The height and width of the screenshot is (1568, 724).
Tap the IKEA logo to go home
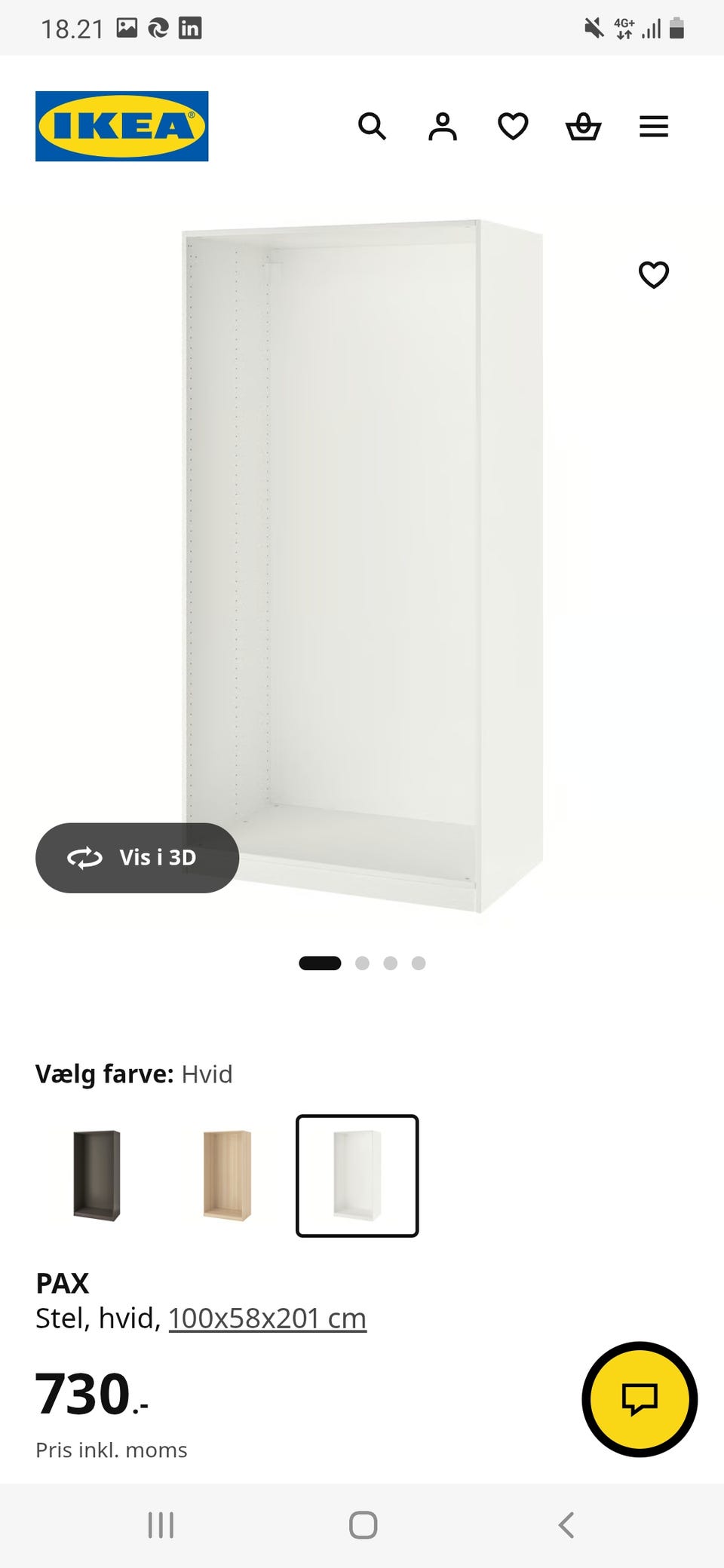[121, 124]
